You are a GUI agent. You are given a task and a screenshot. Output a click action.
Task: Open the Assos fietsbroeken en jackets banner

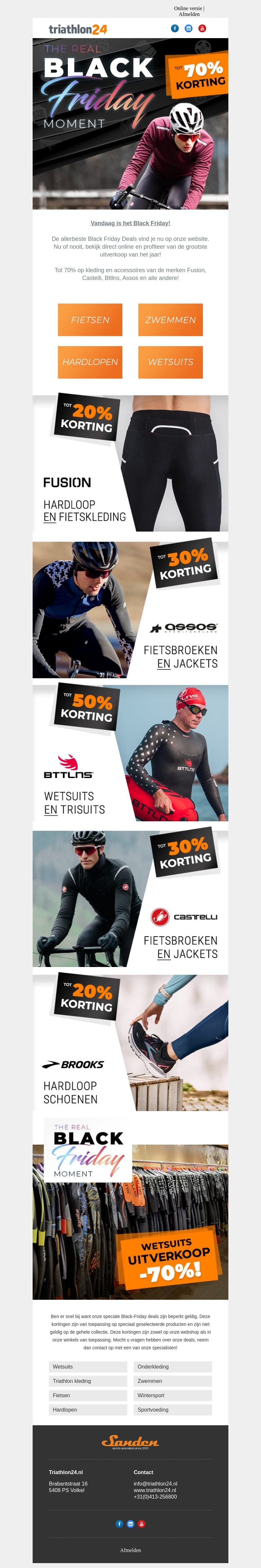(130, 610)
